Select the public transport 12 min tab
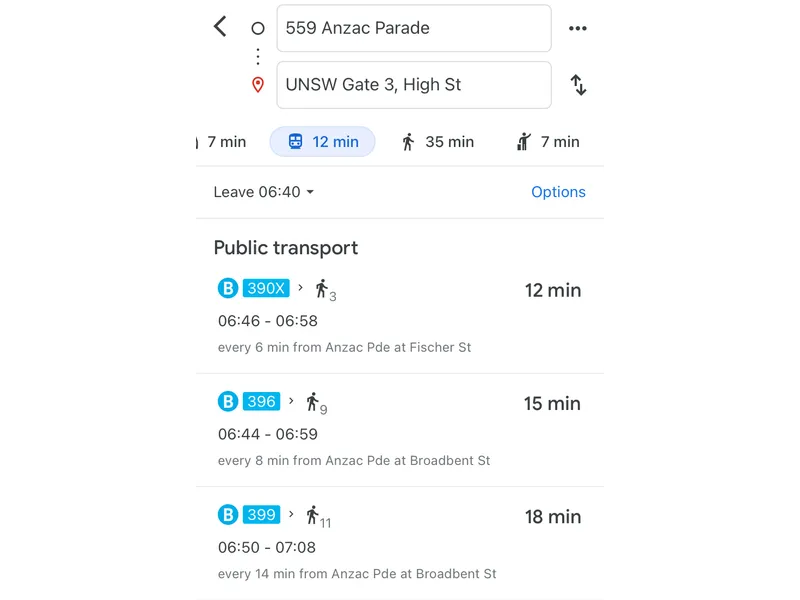 pyautogui.click(x=322, y=142)
